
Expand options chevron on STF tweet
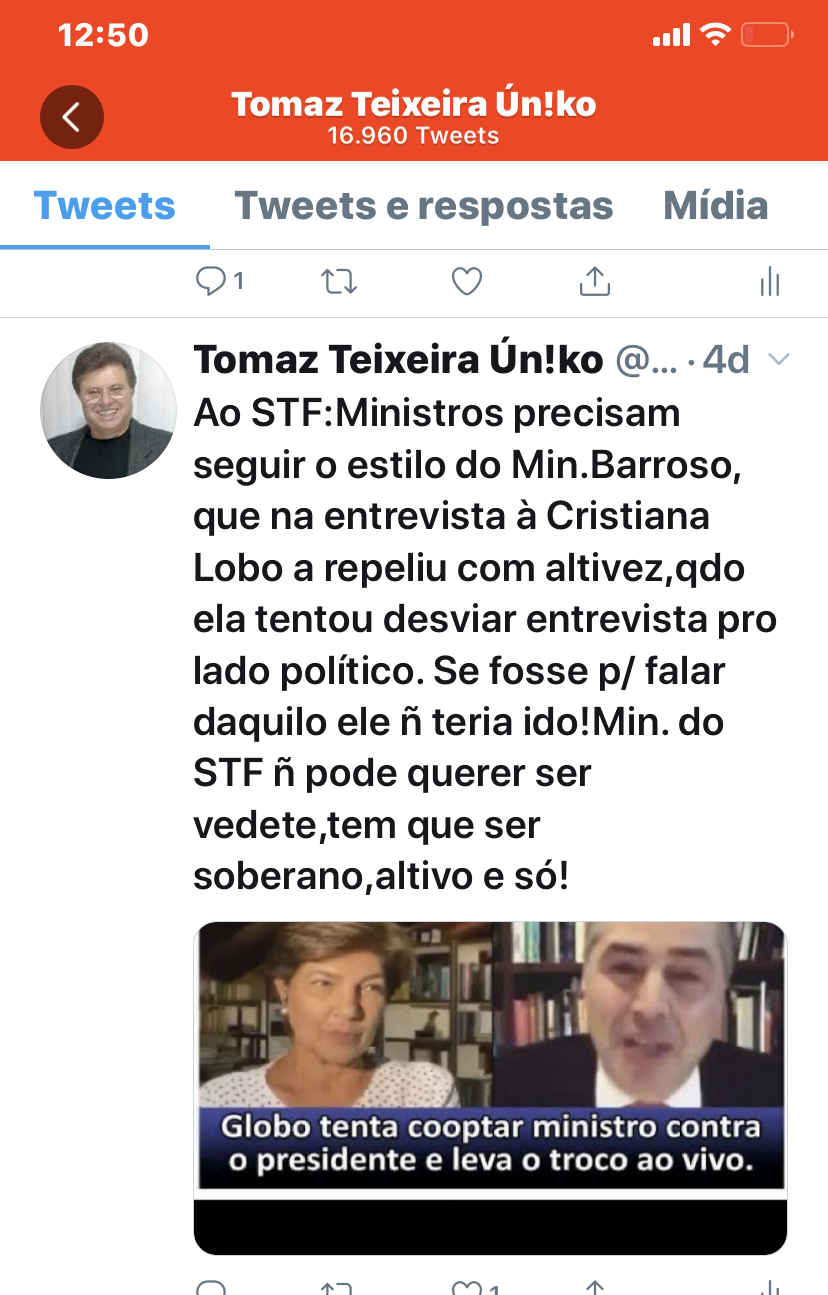coord(777,360)
